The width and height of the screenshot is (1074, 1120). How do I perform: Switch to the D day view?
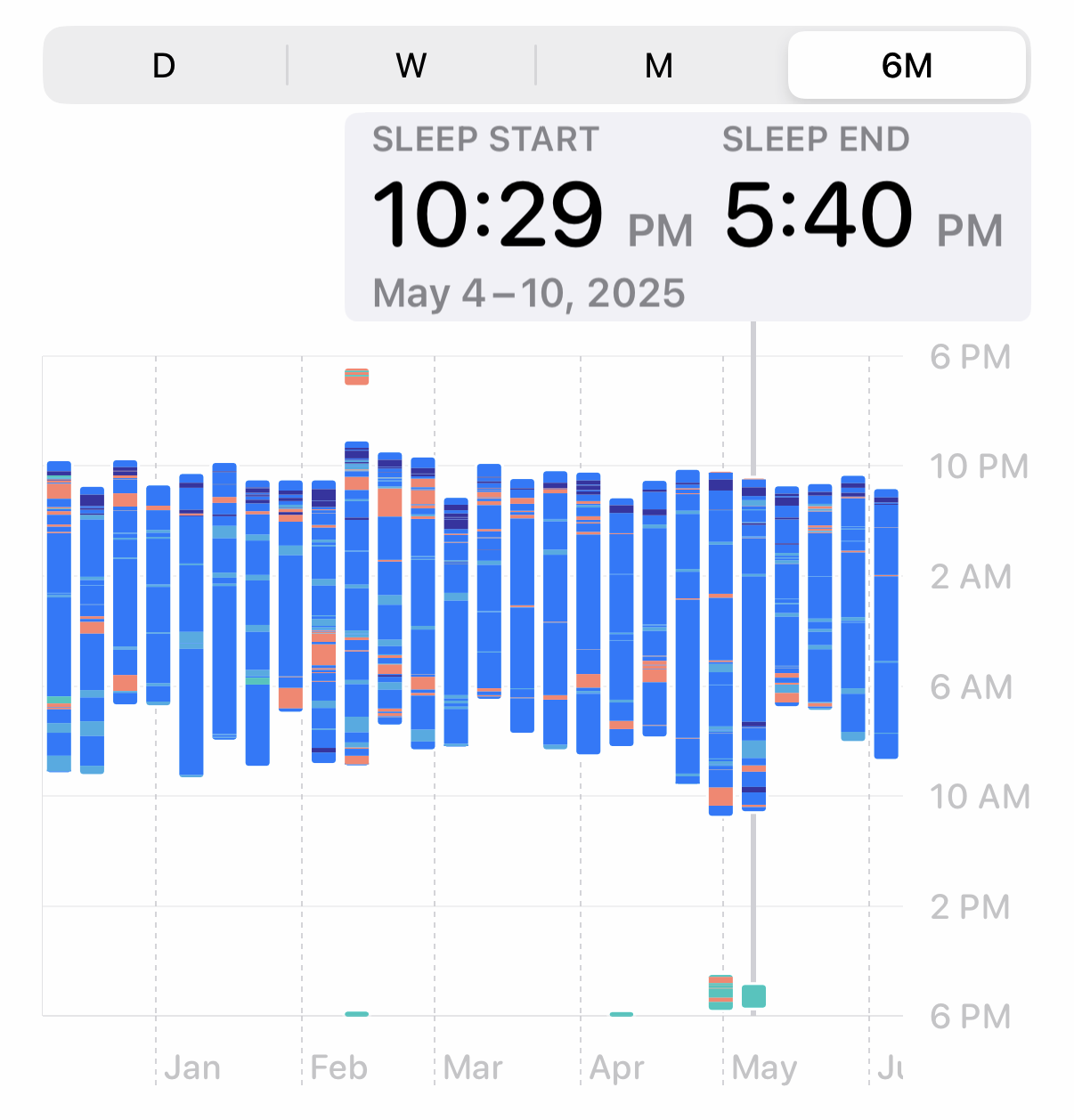click(164, 66)
